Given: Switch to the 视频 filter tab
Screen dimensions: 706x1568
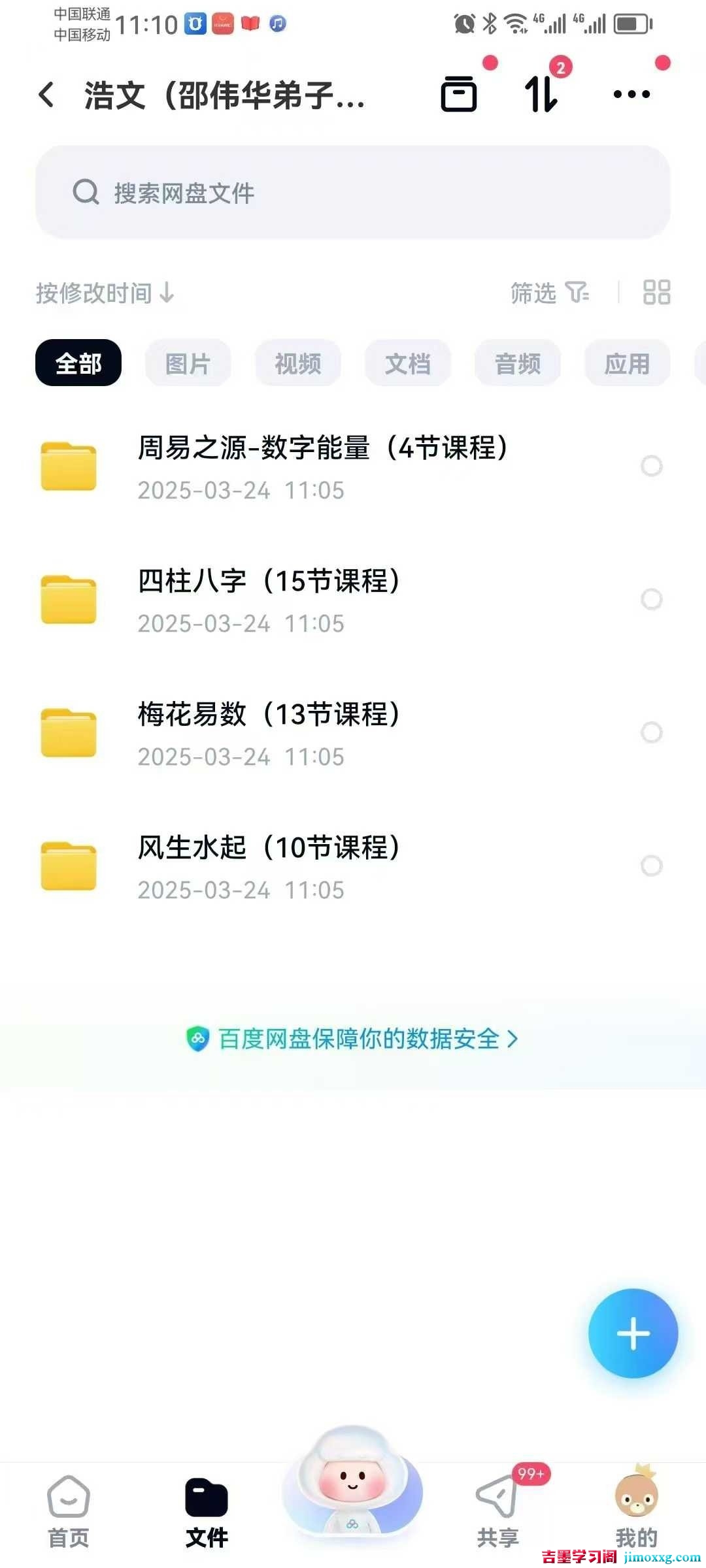Looking at the screenshot, I should 297,363.
